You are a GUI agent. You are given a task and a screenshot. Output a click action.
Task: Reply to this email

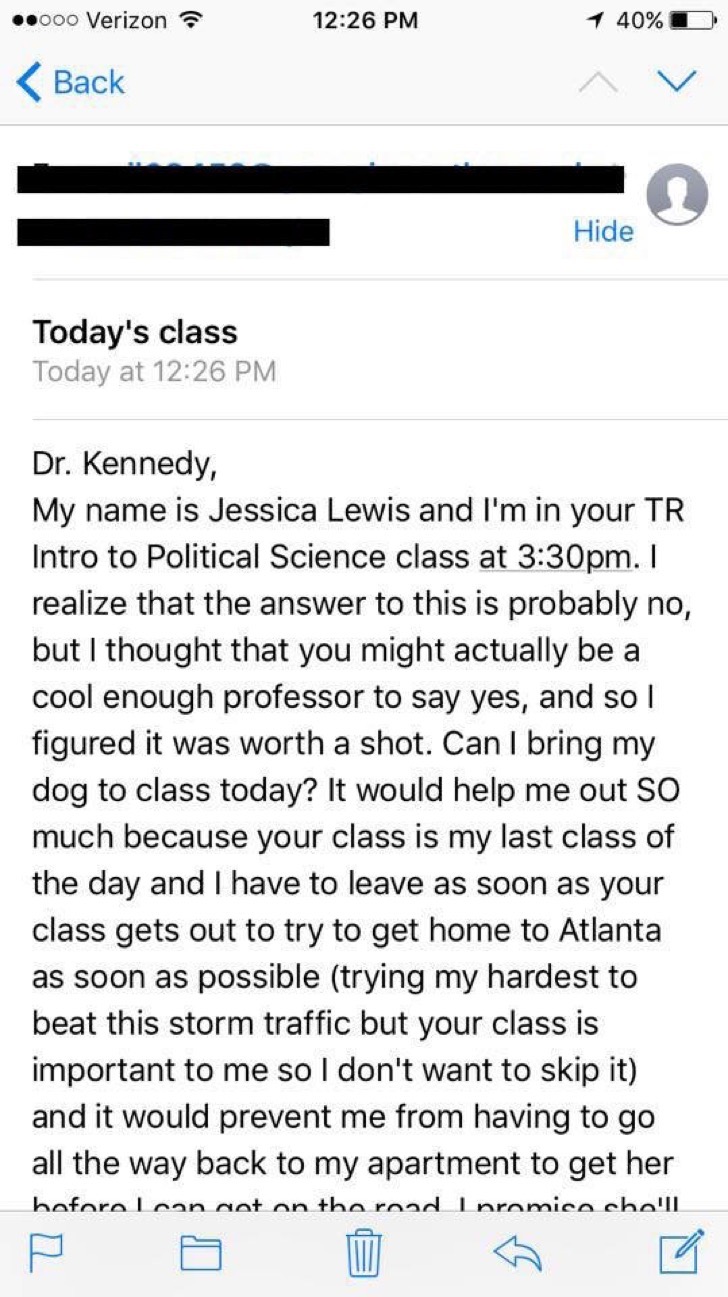pyautogui.click(x=518, y=1252)
